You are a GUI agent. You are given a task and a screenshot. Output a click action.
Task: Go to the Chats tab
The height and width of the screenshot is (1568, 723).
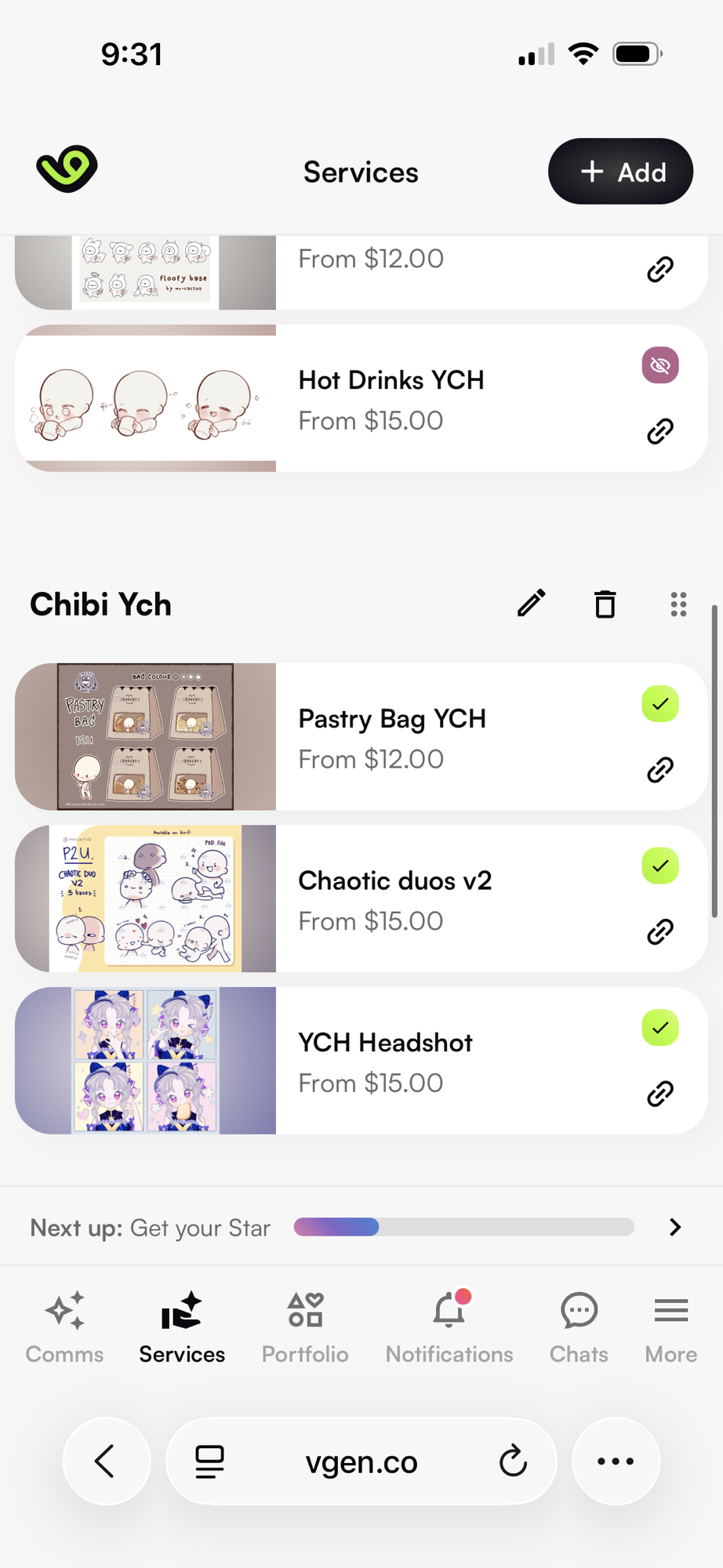click(579, 1327)
